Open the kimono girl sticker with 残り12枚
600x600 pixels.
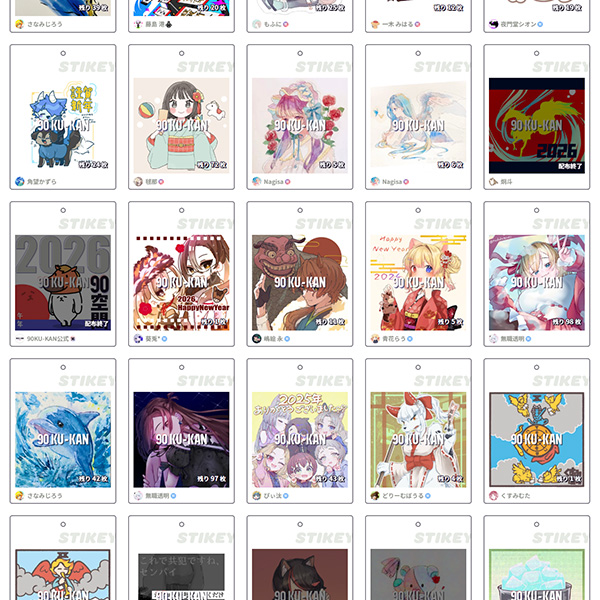[x=181, y=124]
